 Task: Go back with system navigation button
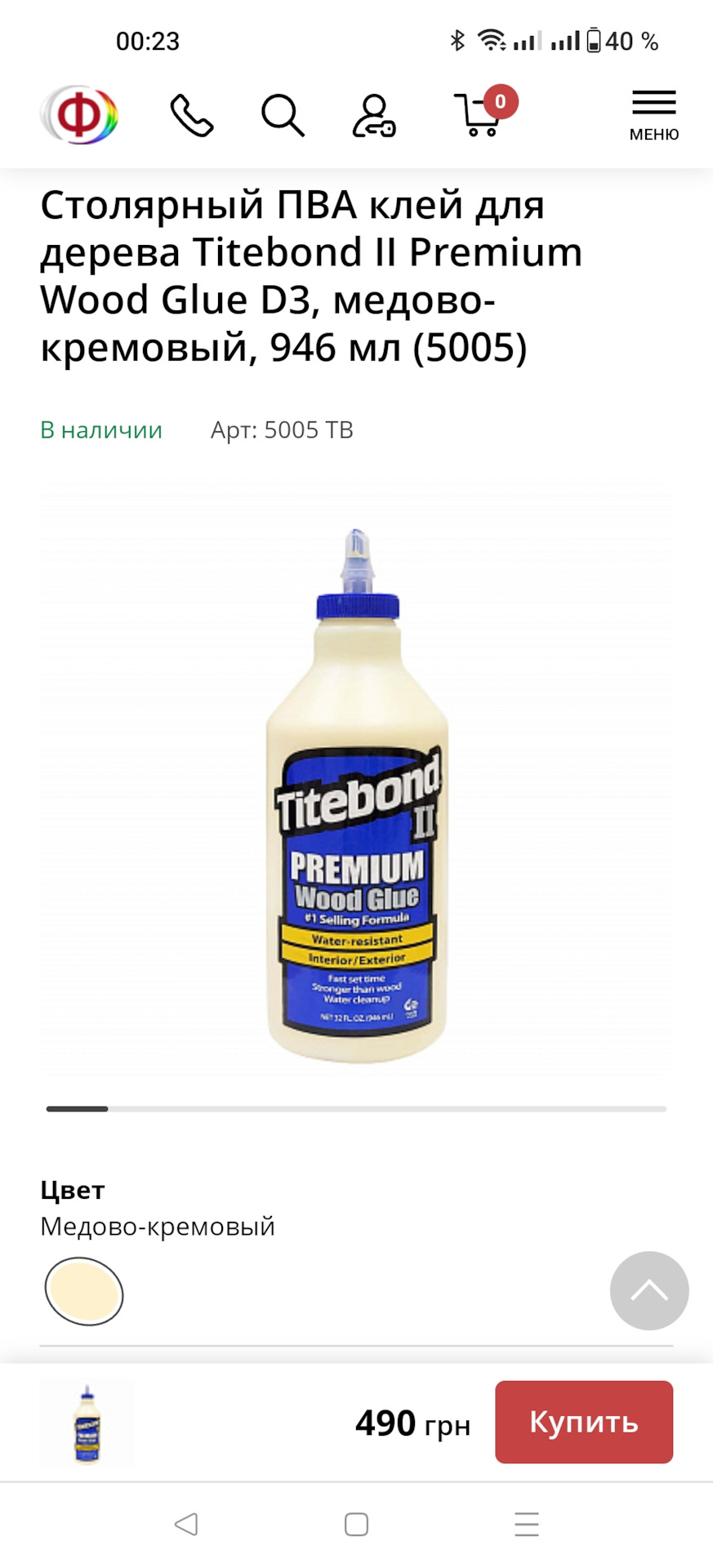coord(186,1524)
